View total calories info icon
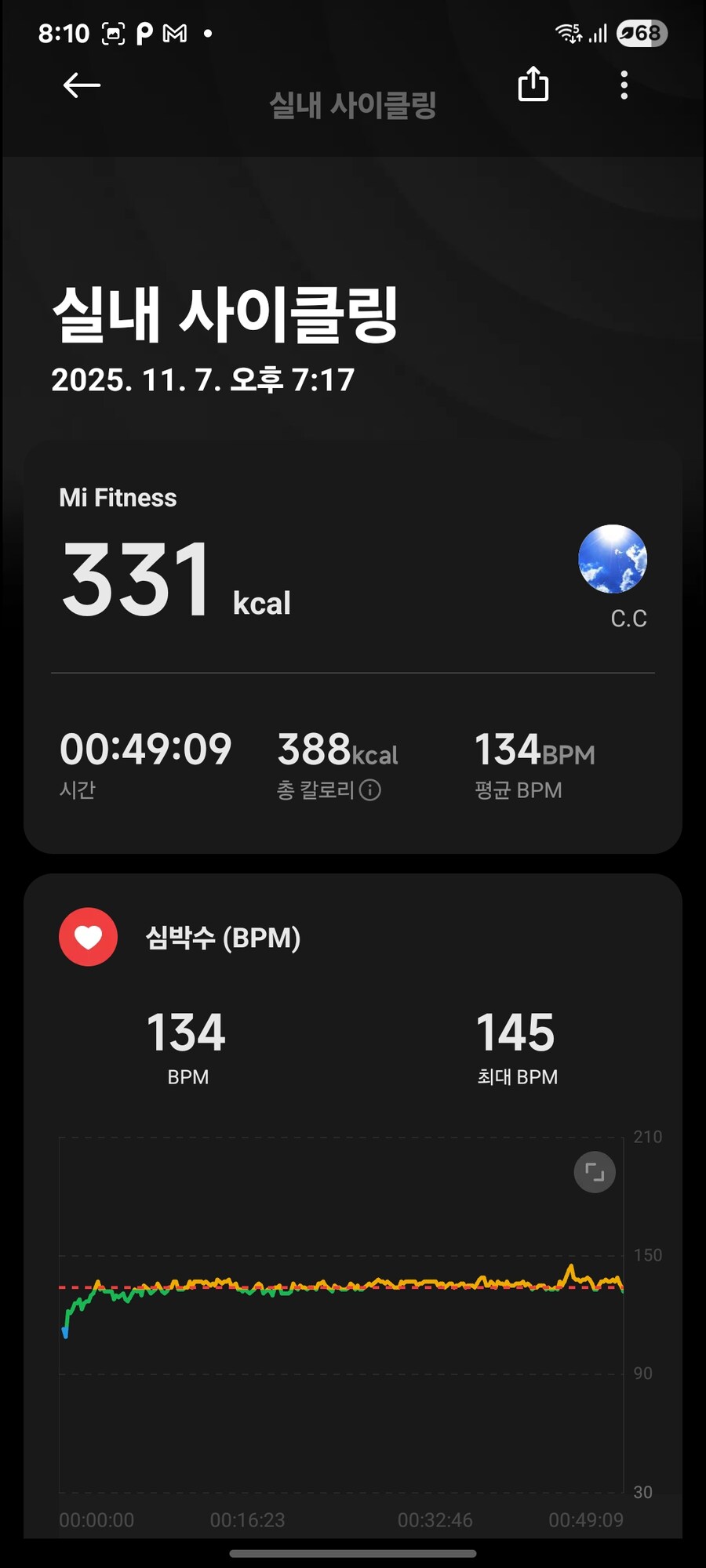Viewport: 706px width, 1568px height. click(x=370, y=790)
